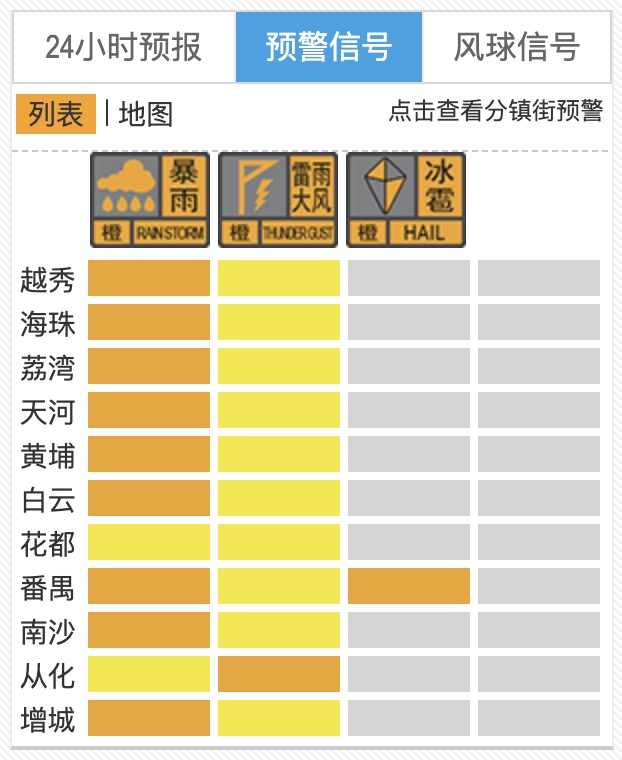This screenshot has width=622, height=760.
Task: Open the 风球信号 tab
Action: coord(516,47)
